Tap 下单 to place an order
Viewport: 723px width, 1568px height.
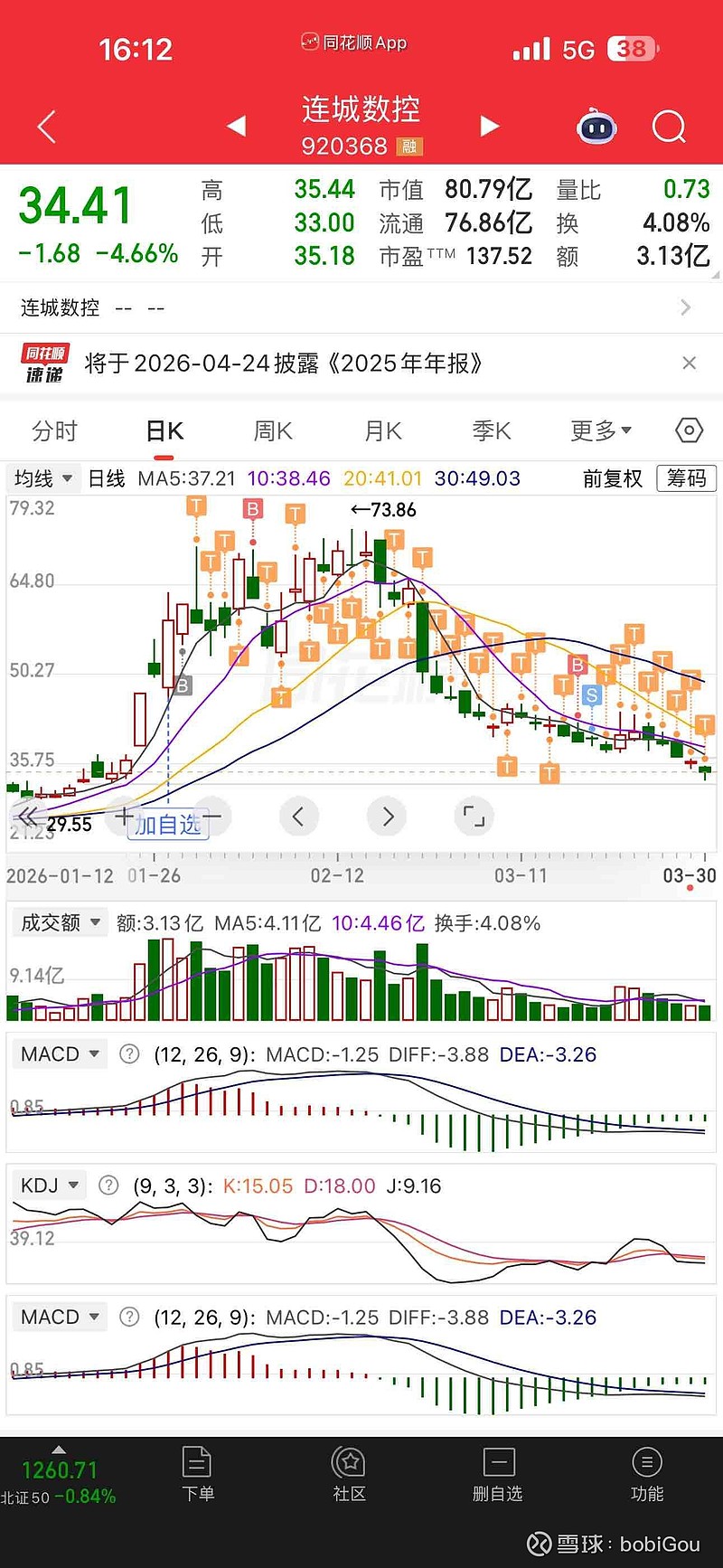pos(197,1474)
